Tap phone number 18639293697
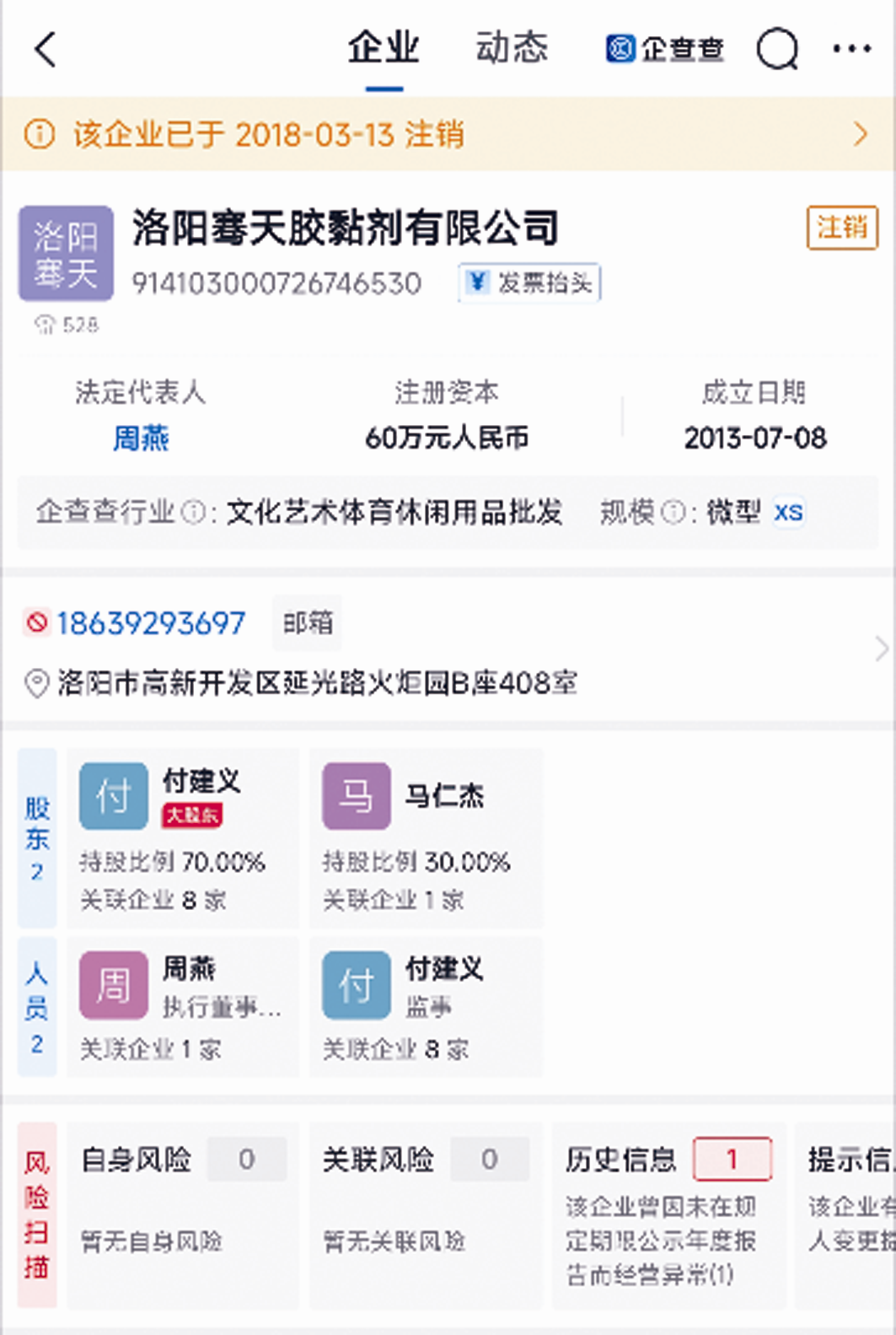Screen dimensions: 896x1335 pos(151,623)
